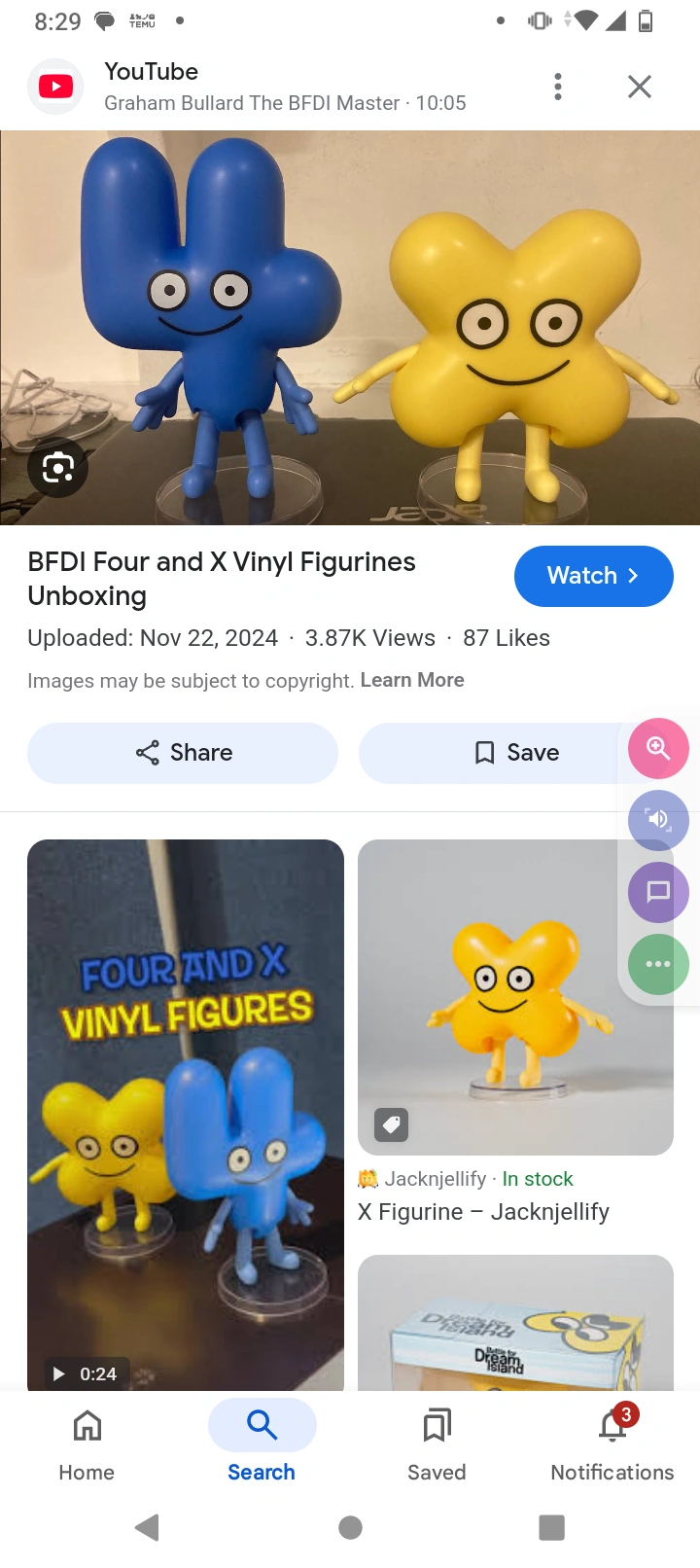Open Notifications tab with 3 alerts

pyautogui.click(x=612, y=1444)
